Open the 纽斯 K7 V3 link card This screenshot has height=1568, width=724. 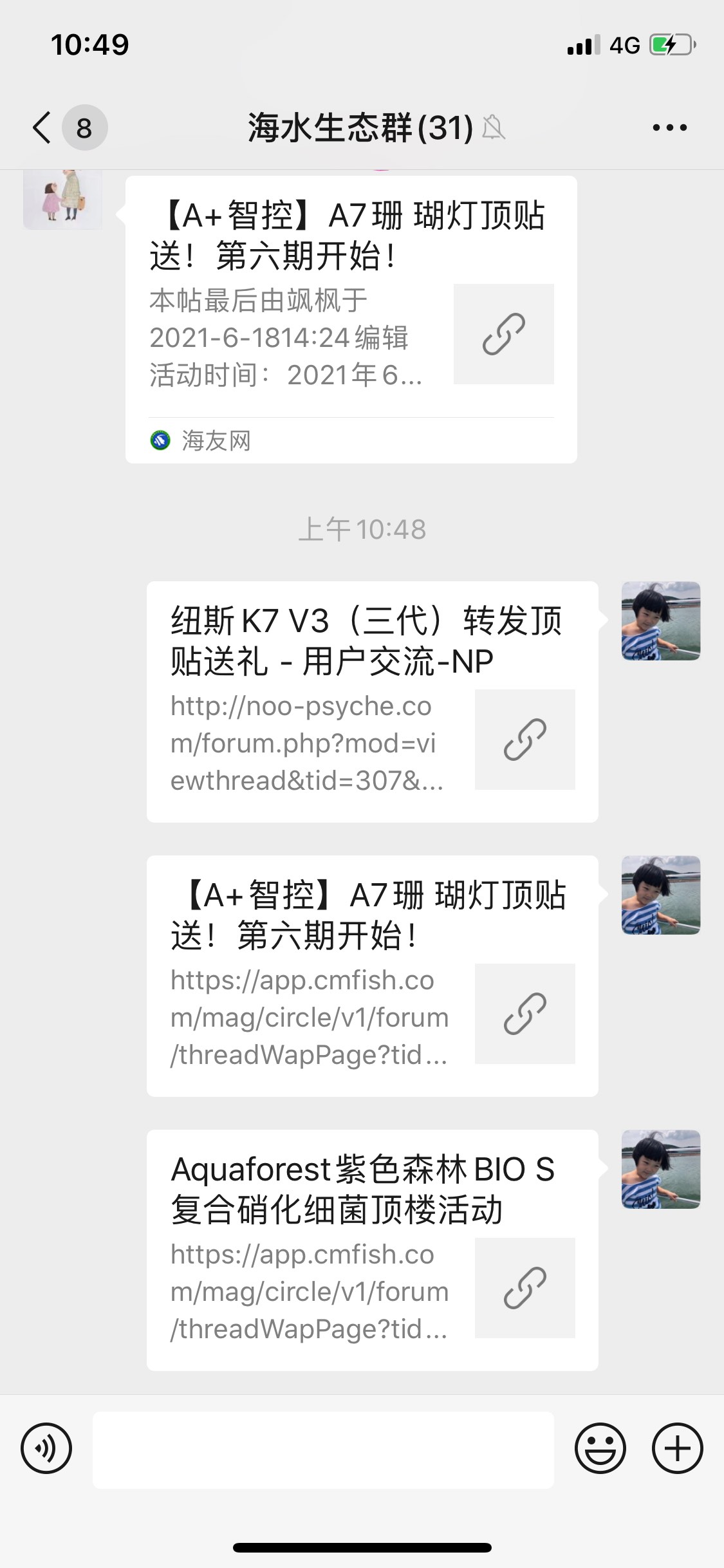pos(372,701)
